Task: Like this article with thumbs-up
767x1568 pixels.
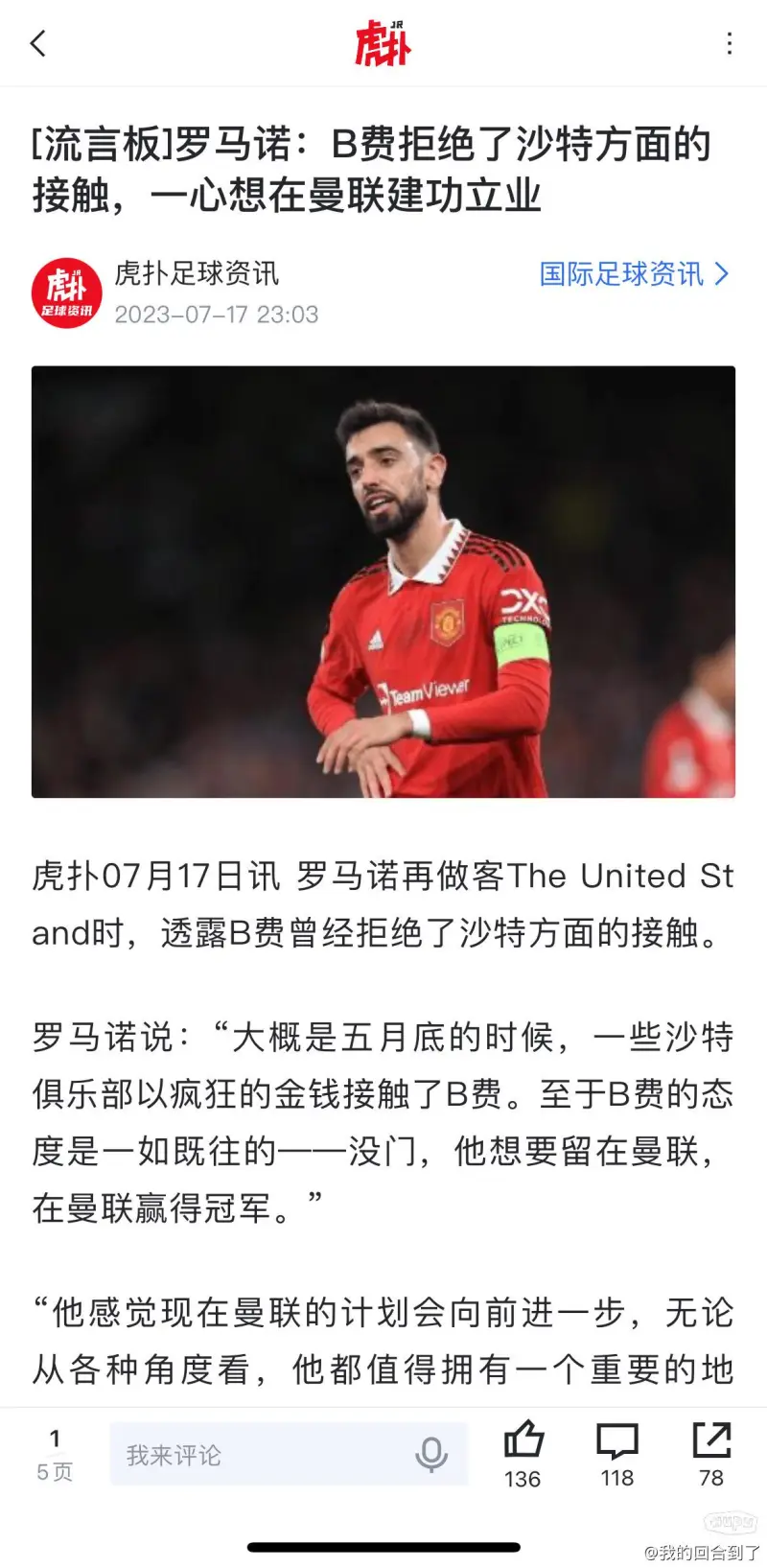Action: (x=523, y=1441)
